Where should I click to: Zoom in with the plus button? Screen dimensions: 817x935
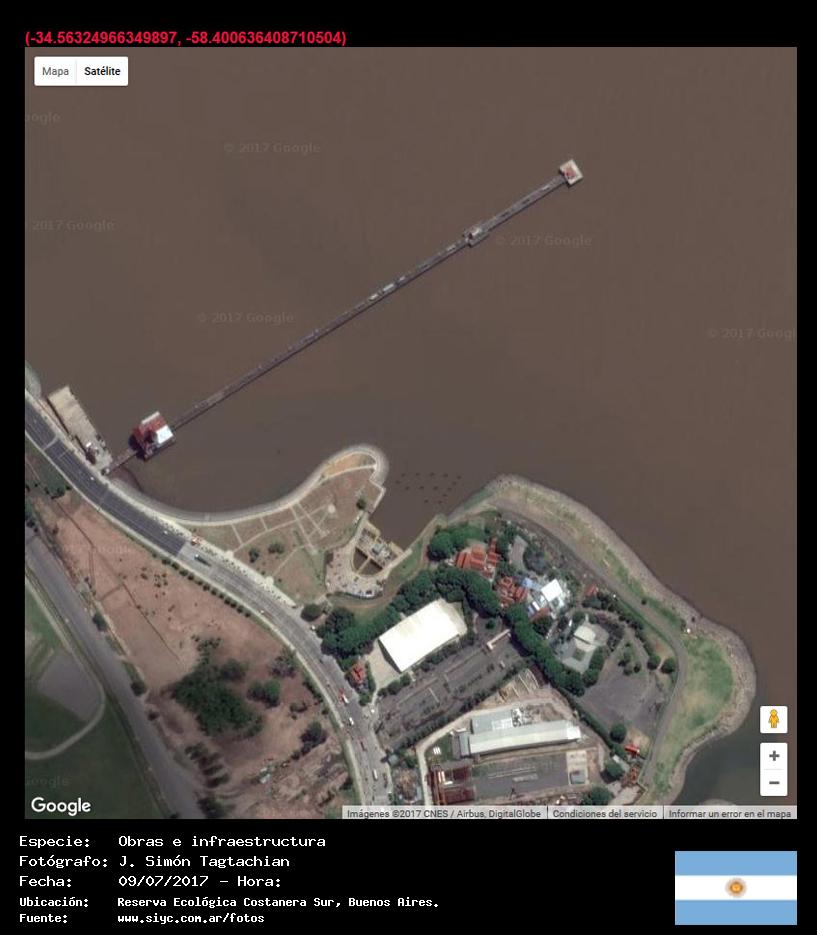tap(774, 757)
